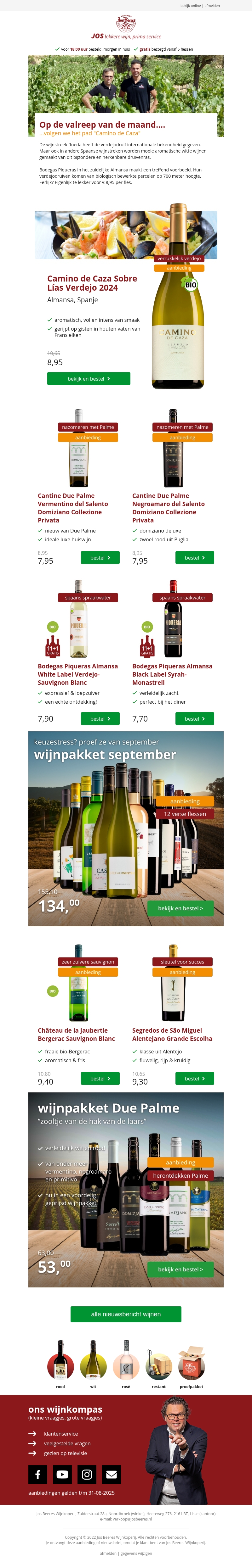Image resolution: width=252 pixels, height=1568 pixels.
Task: Visit the Facebook page
Action: 38,1474
